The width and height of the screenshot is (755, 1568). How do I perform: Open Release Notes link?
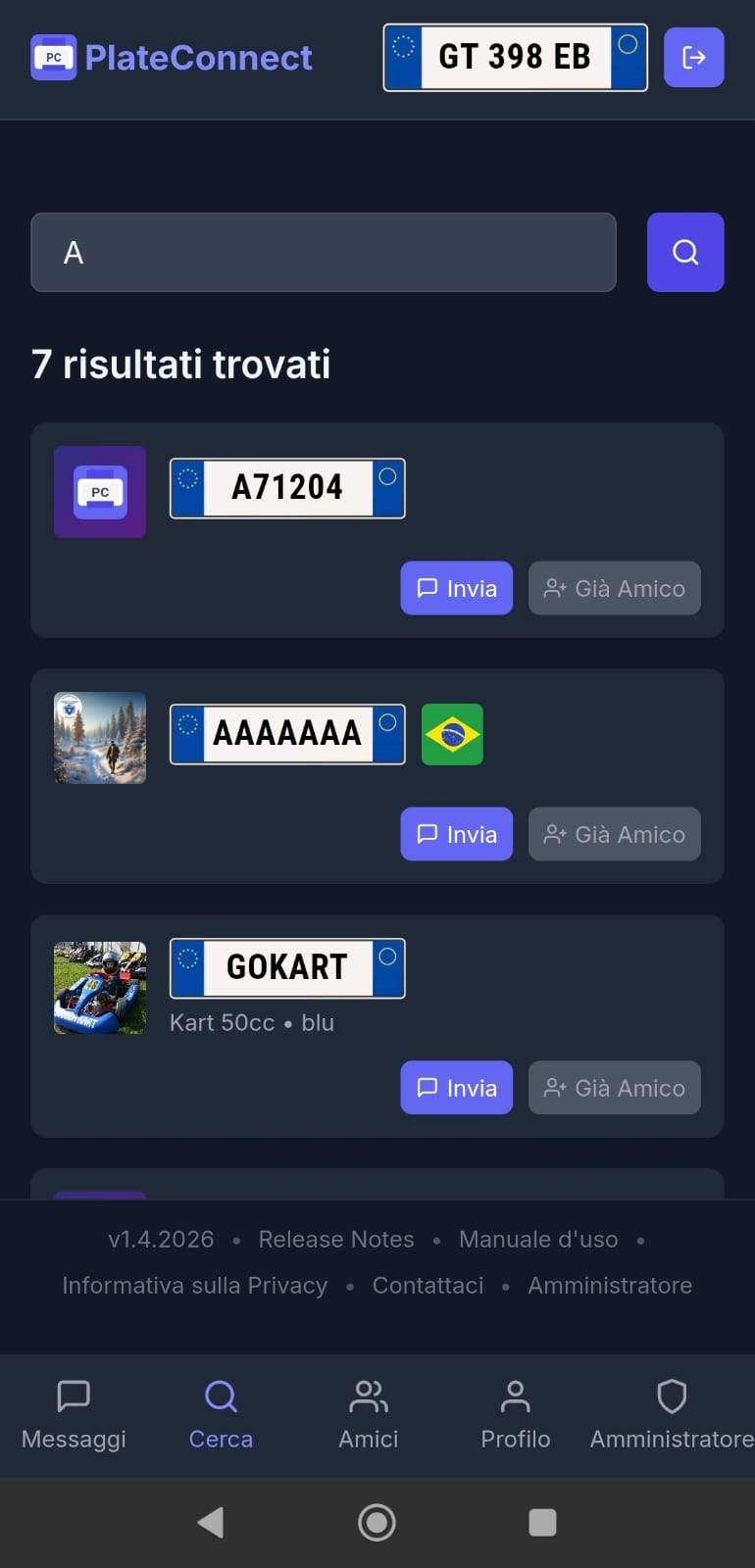(336, 1240)
